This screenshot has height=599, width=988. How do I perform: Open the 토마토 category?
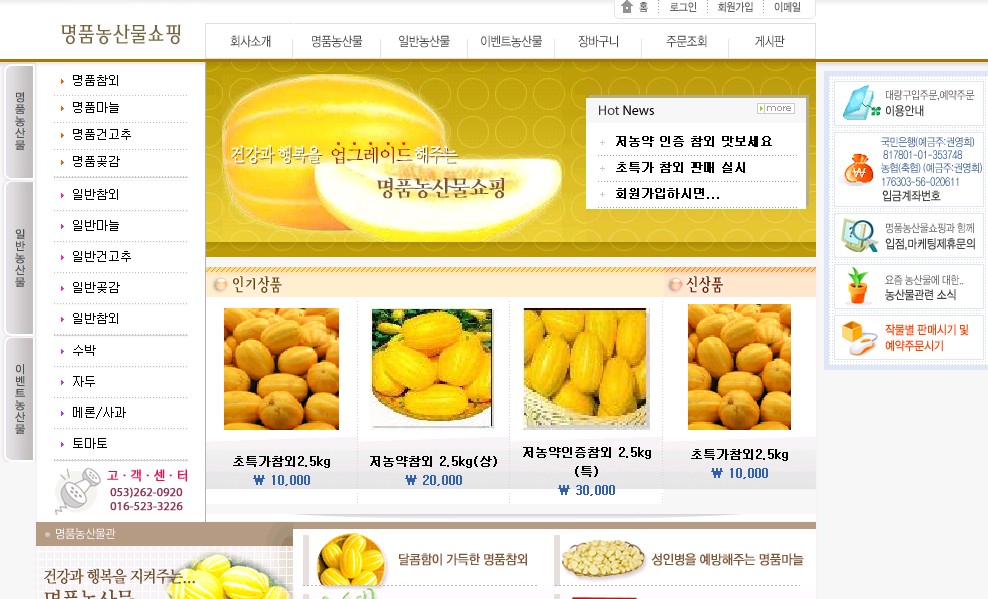(90, 443)
